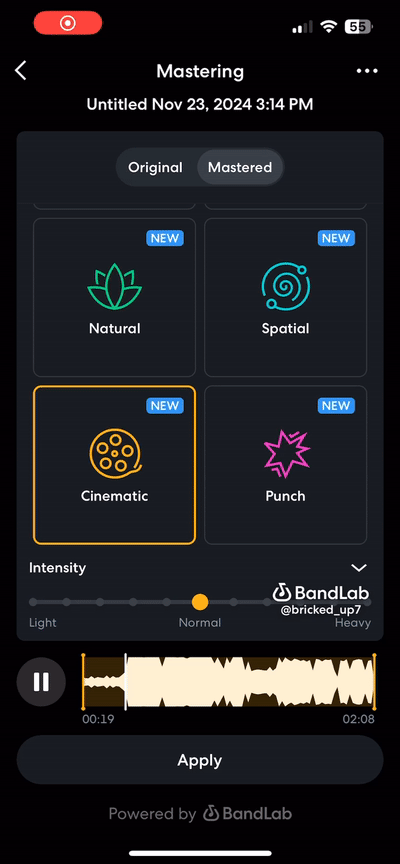
Task: Open the three-dot overflow menu
Action: [x=367, y=71]
